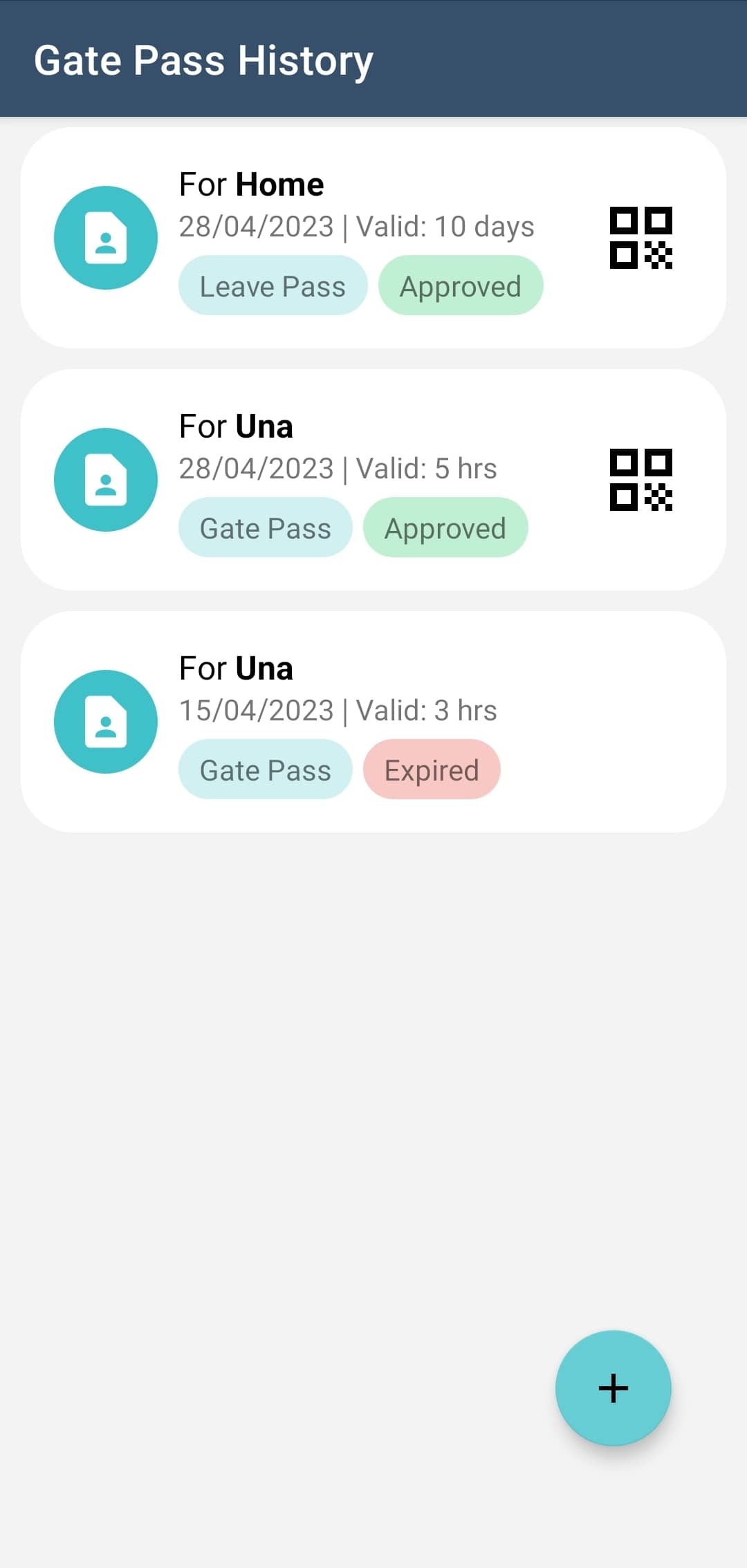The width and height of the screenshot is (747, 1568).
Task: Open the For Home leave pass card
Action: tap(373, 238)
